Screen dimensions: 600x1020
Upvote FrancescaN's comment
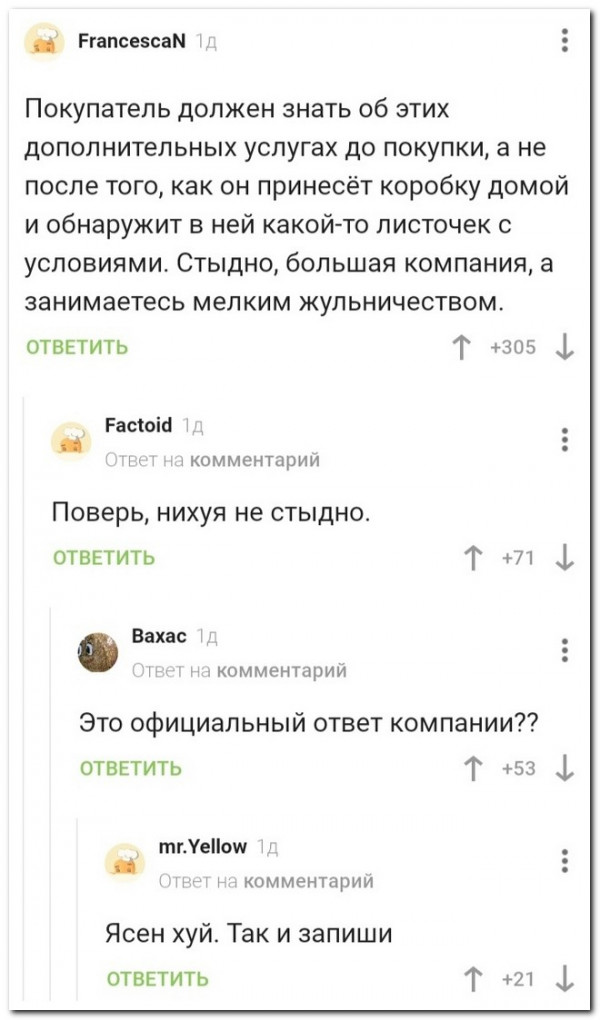click(462, 348)
